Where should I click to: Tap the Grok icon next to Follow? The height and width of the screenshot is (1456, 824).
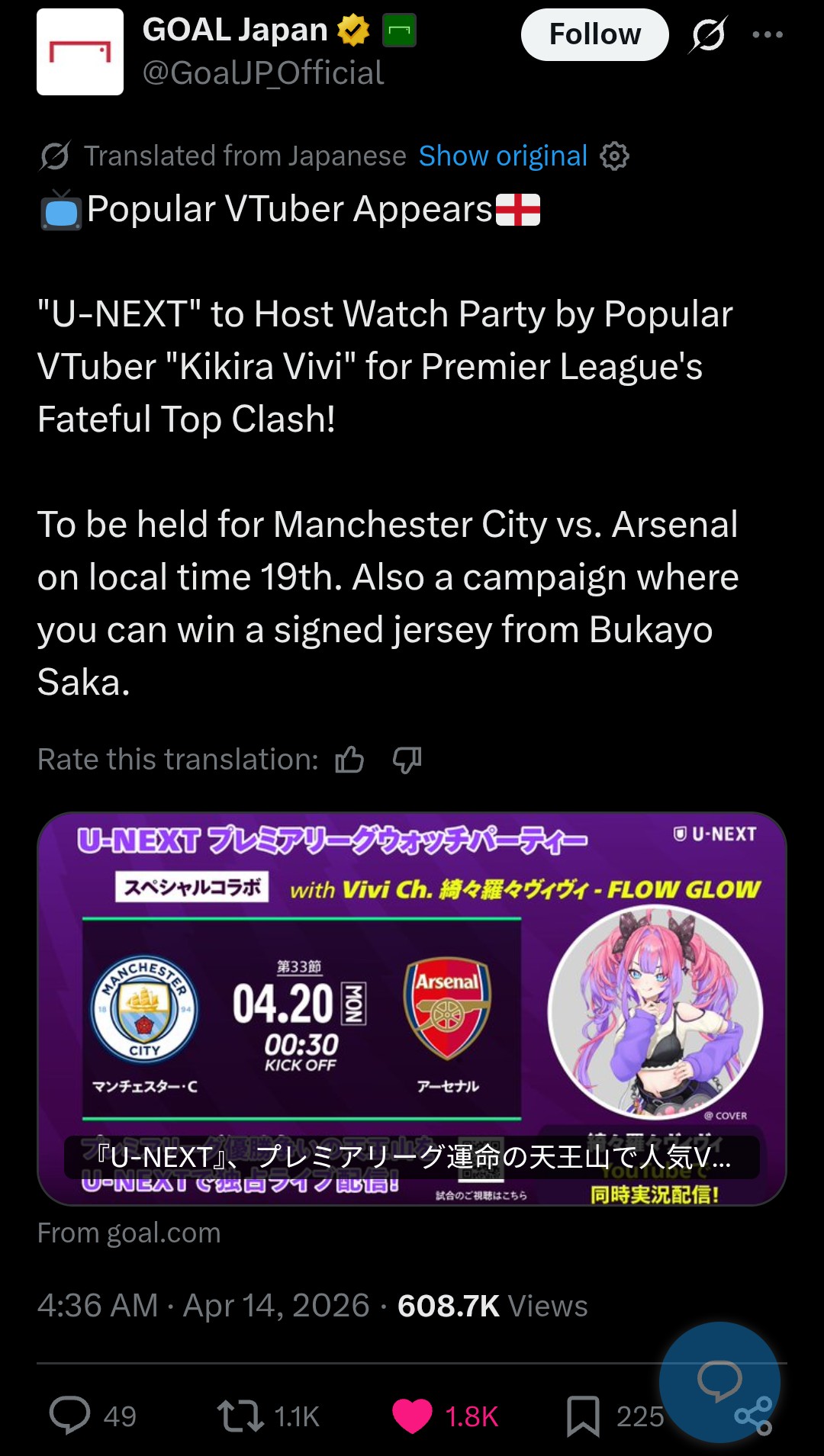pos(708,35)
